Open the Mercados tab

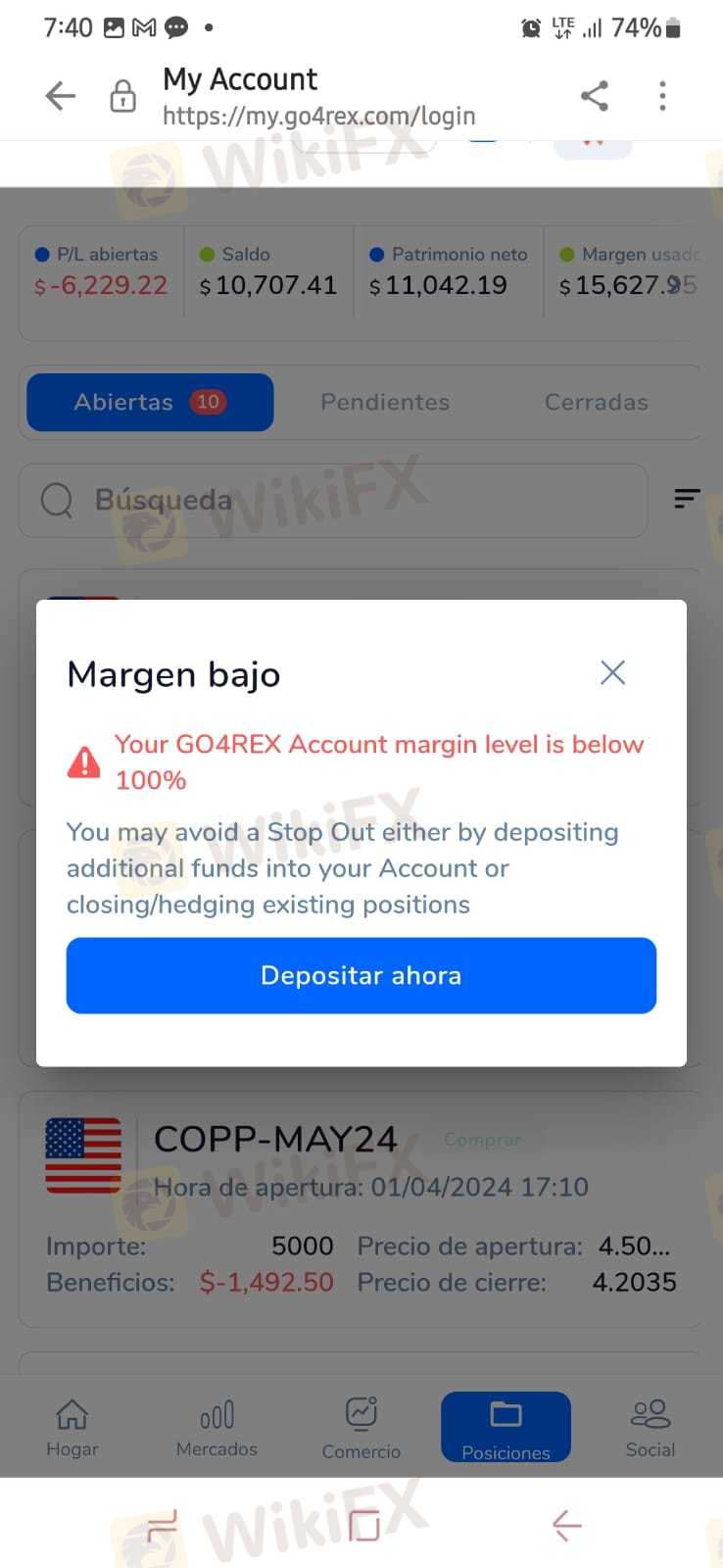click(217, 1428)
